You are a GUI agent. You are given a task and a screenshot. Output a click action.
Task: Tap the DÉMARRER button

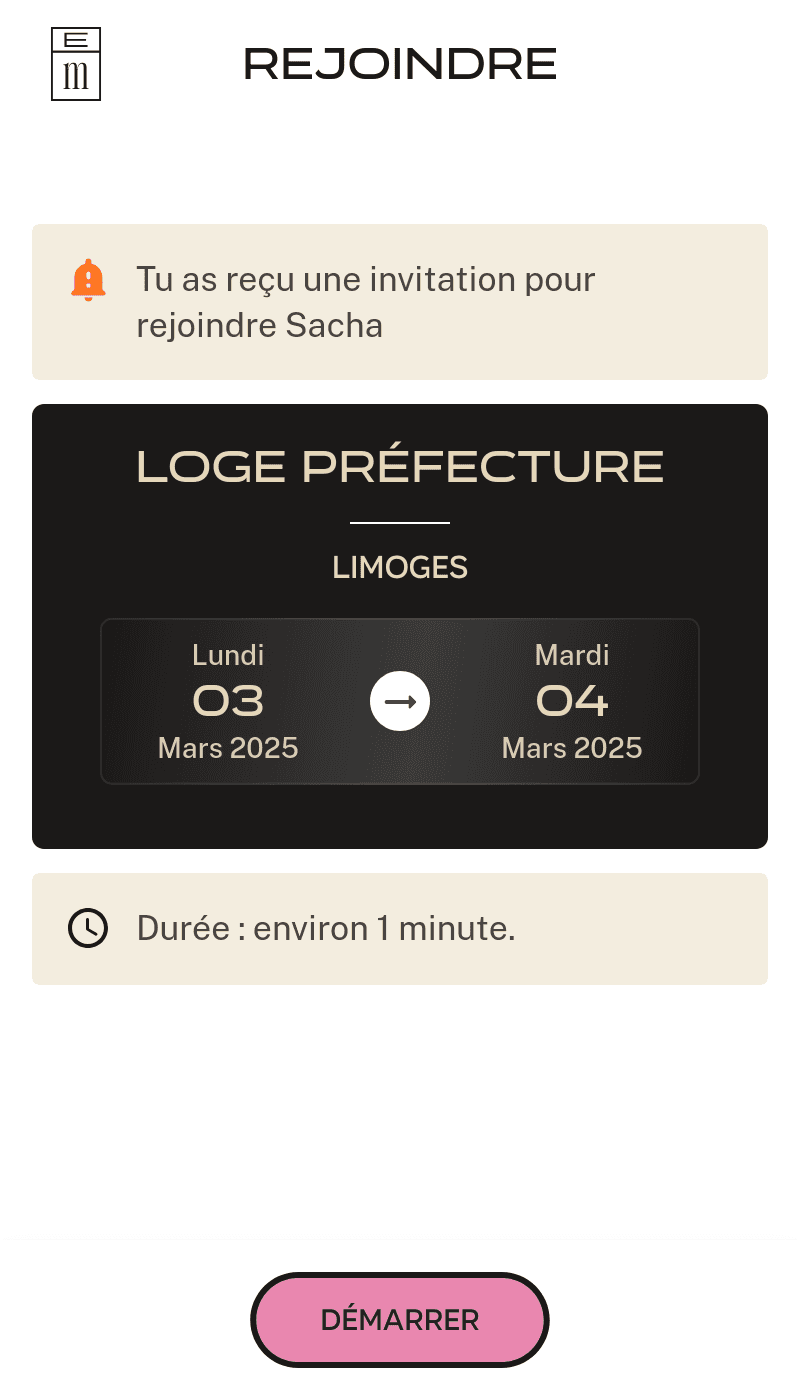(x=400, y=1319)
